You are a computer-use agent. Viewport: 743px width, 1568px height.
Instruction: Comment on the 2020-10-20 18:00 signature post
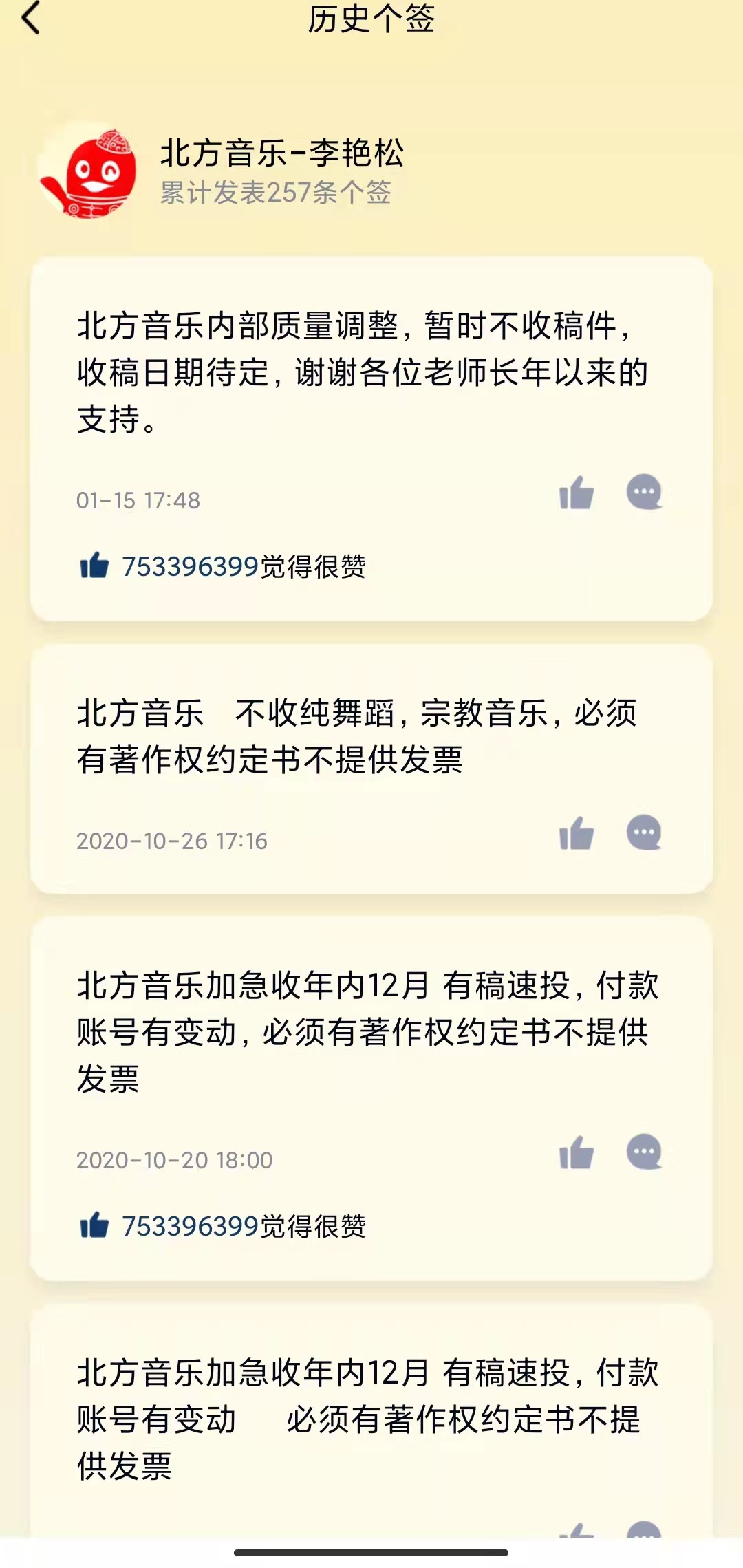(644, 1152)
